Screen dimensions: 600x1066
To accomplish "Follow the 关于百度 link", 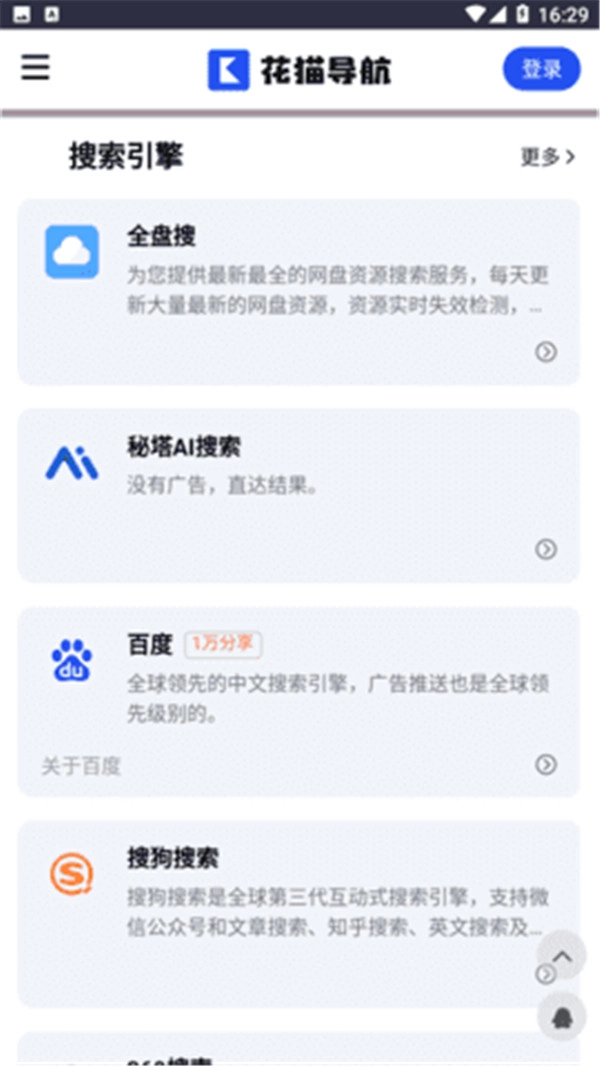I will pos(81,766).
